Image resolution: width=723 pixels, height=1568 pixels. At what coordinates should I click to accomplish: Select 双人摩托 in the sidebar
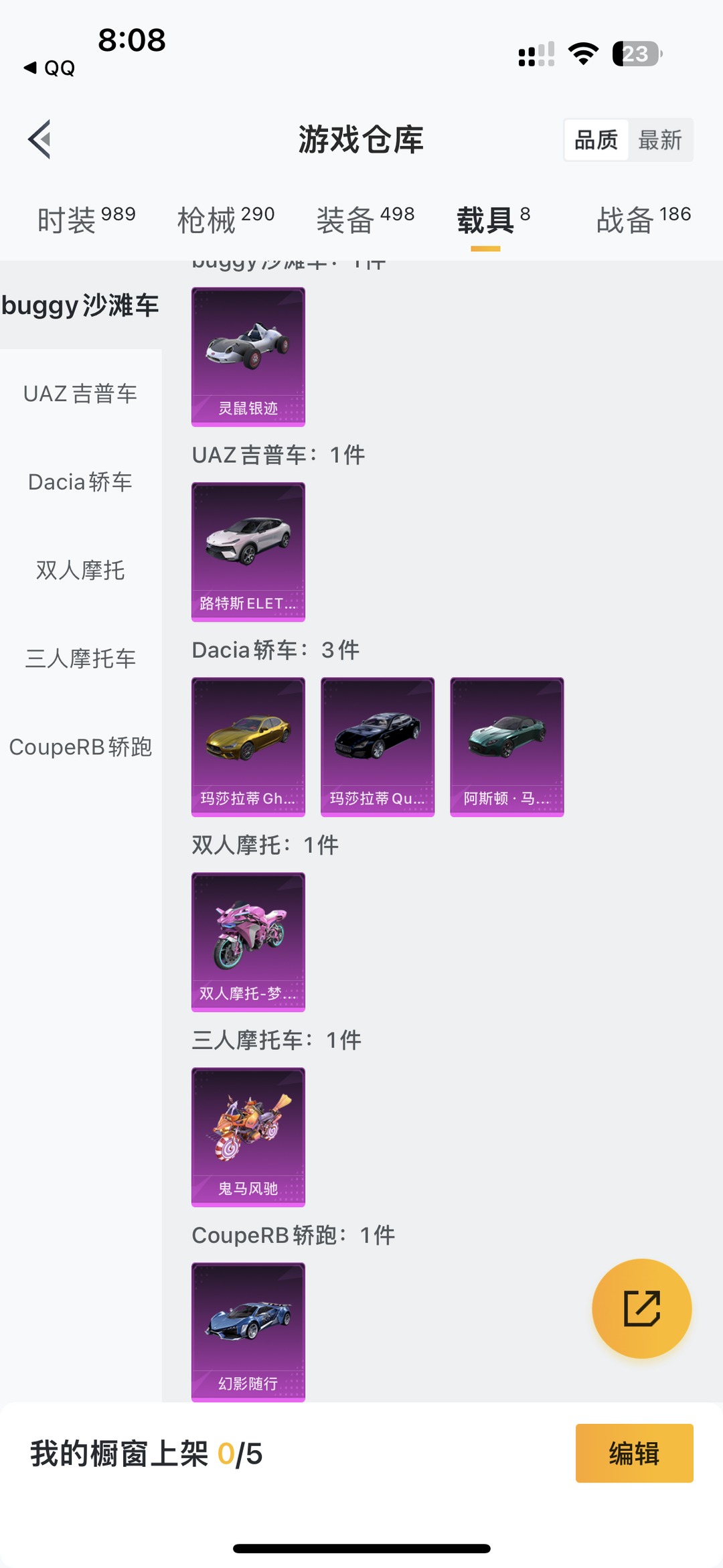80,571
